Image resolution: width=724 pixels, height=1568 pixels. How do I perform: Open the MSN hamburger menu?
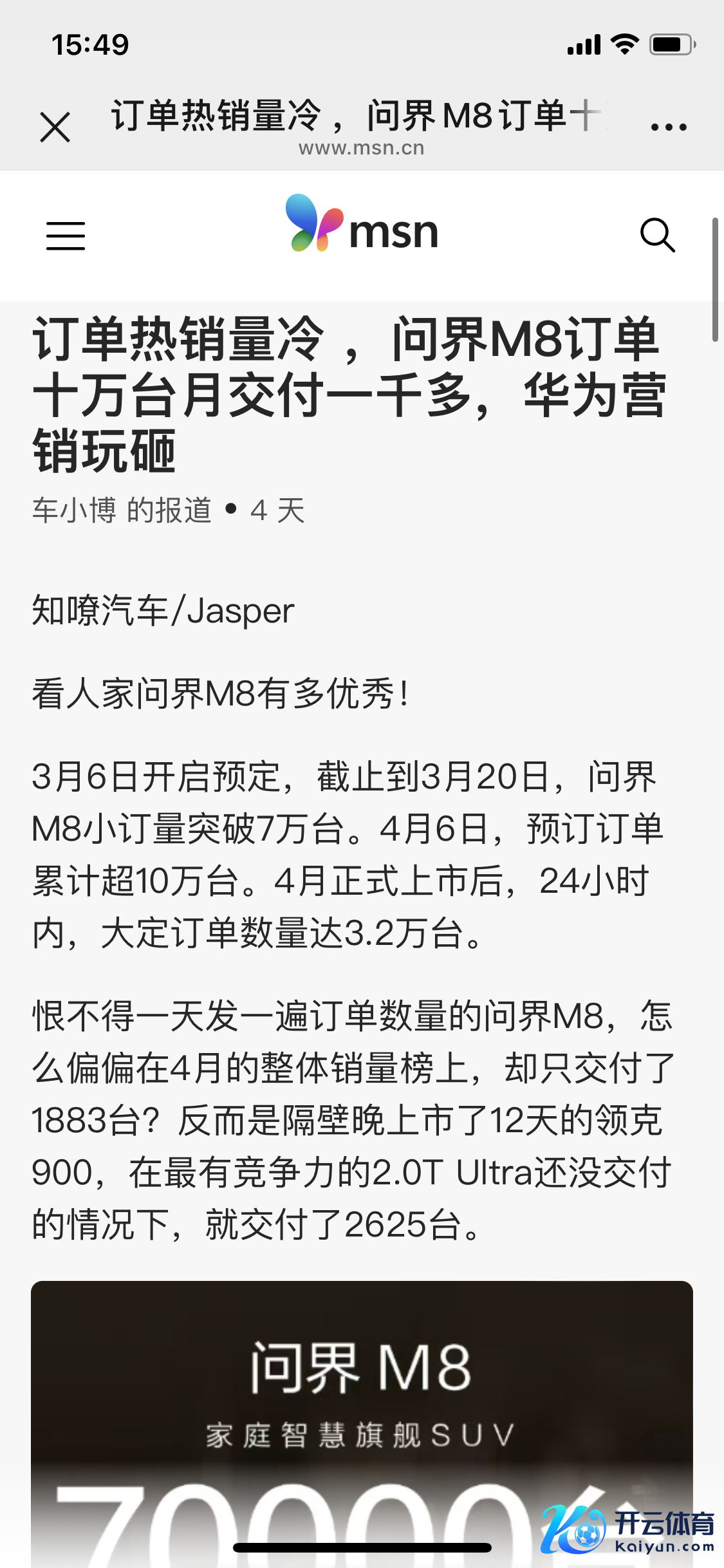tap(66, 236)
